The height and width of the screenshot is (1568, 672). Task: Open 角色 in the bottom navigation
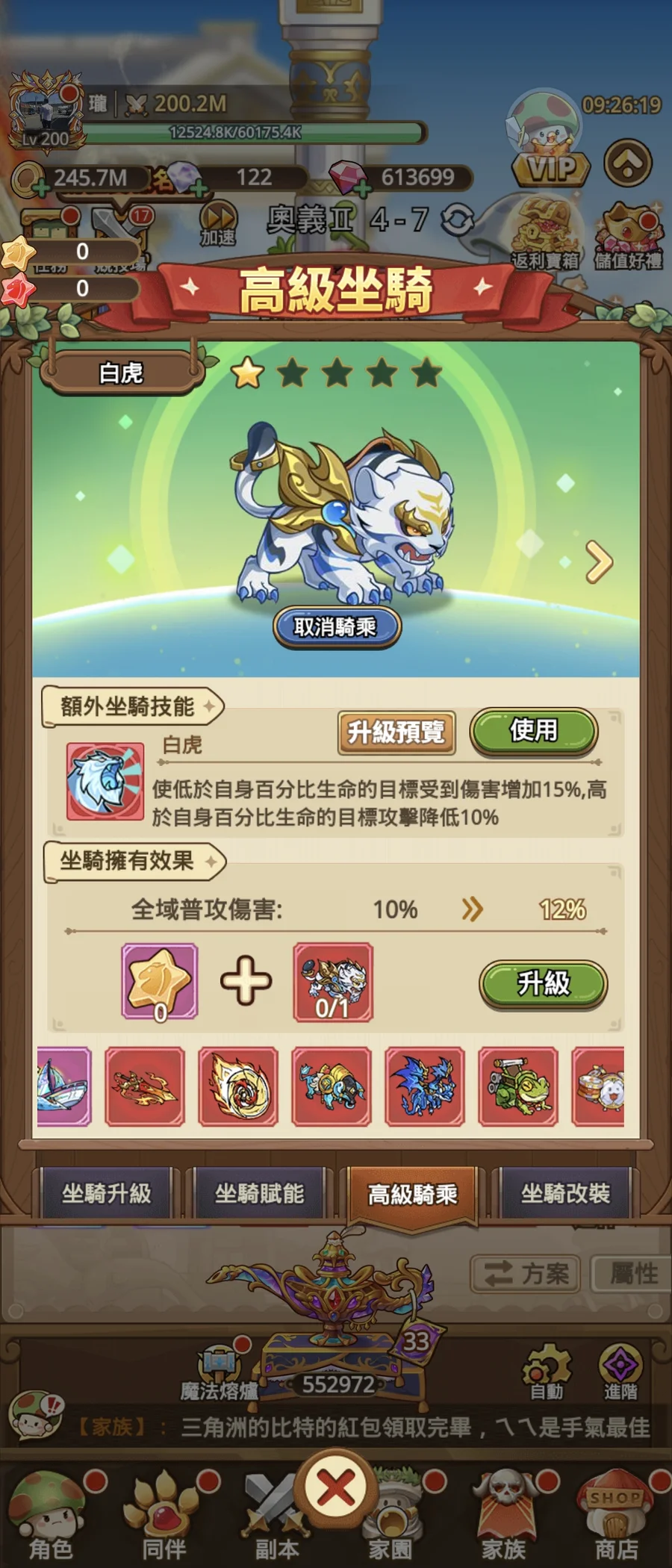point(51,1516)
